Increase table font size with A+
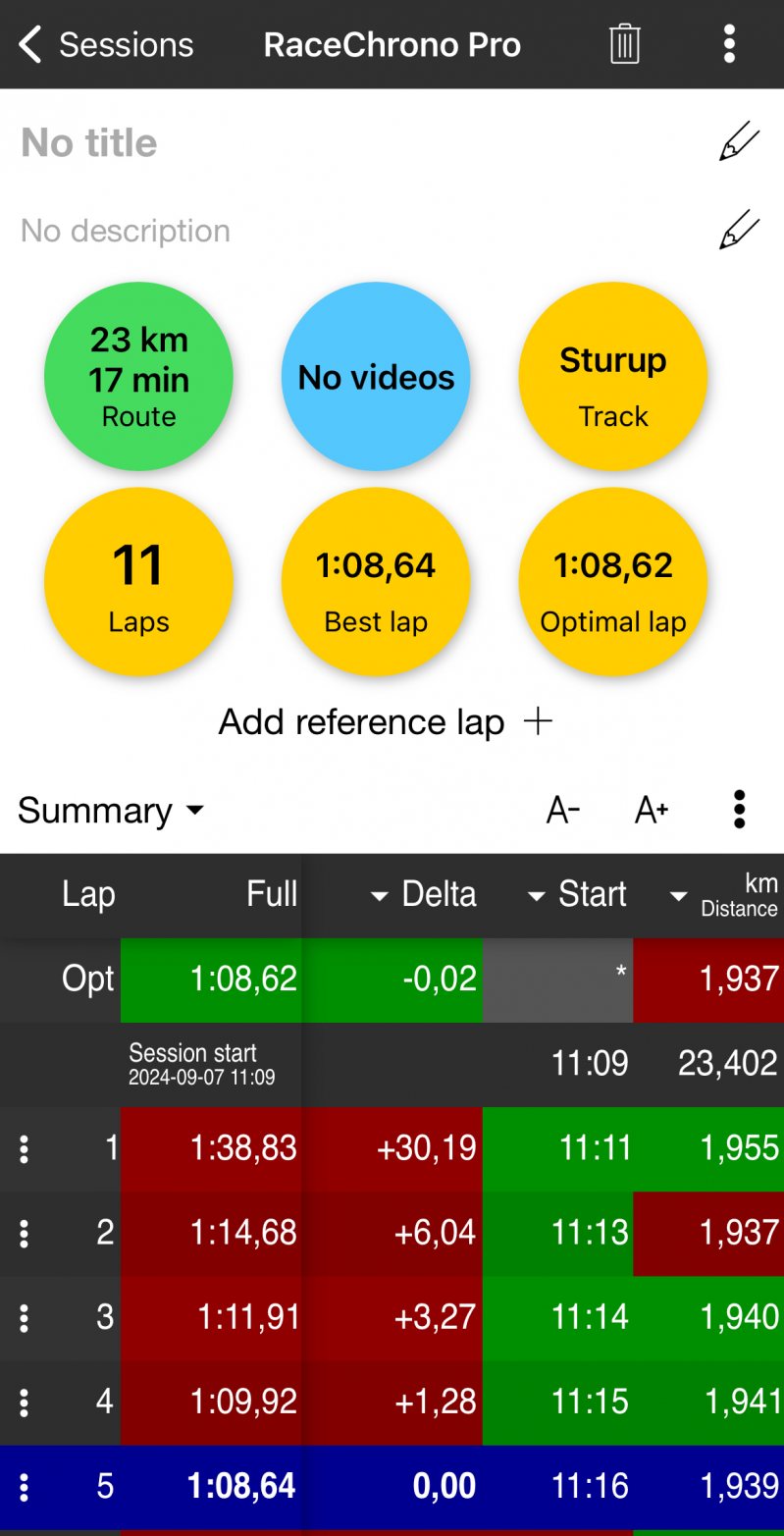This screenshot has height=1536, width=784. 652,811
